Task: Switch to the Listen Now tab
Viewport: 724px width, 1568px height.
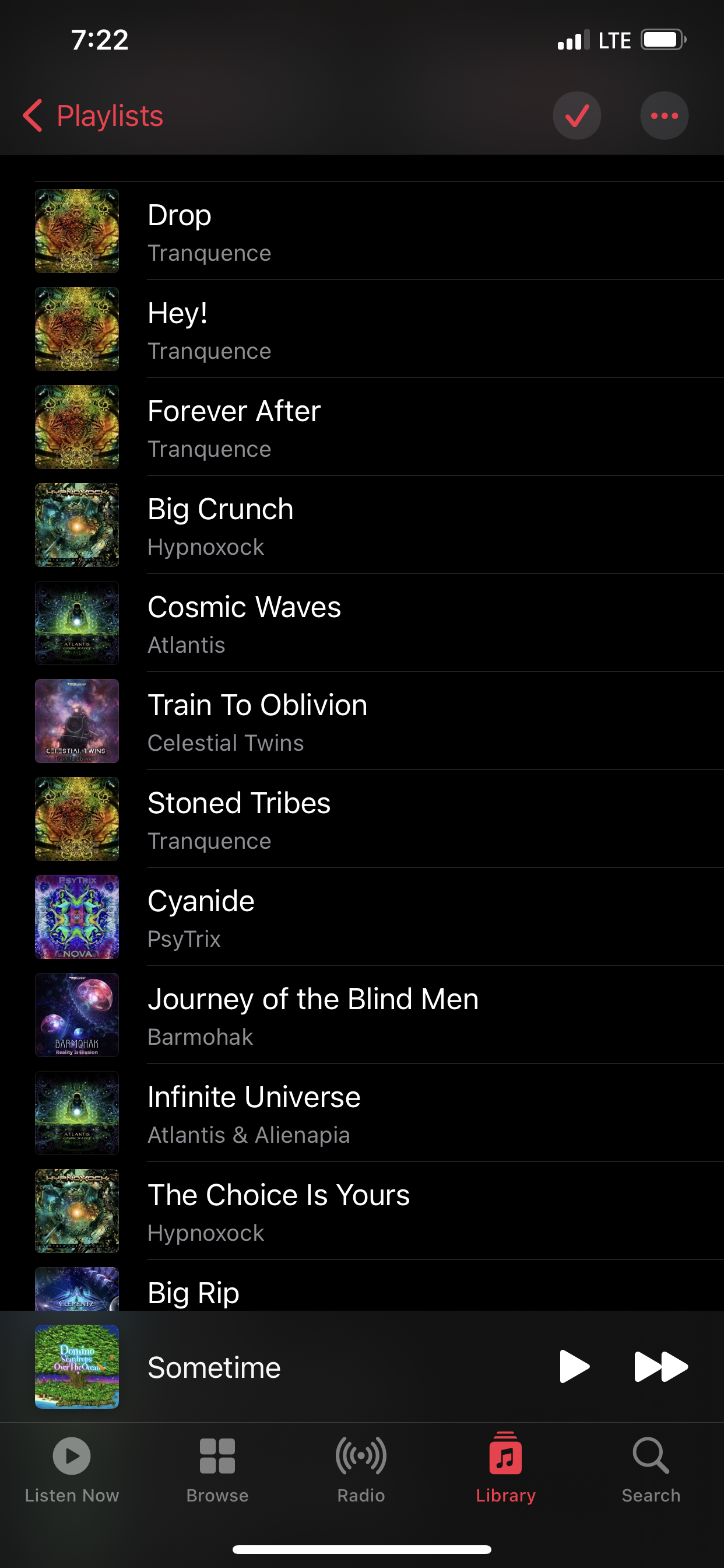Action: (72, 1468)
